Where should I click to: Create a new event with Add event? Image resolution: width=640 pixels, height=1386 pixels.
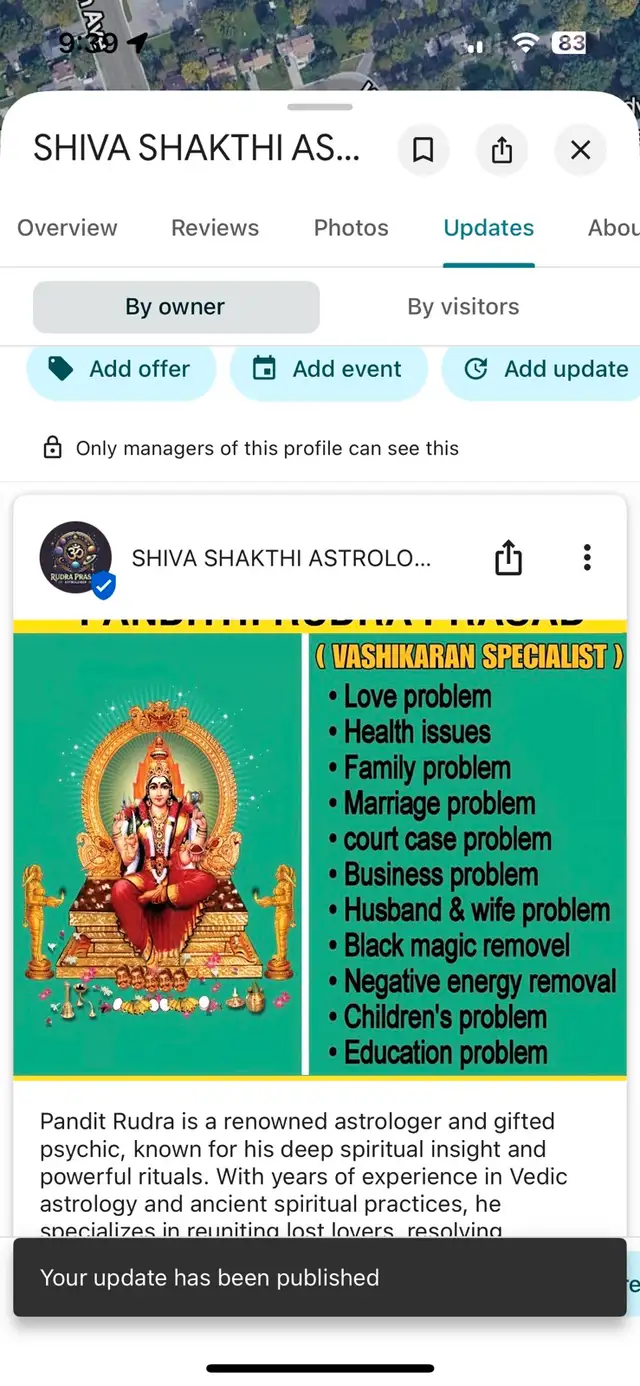(x=328, y=369)
